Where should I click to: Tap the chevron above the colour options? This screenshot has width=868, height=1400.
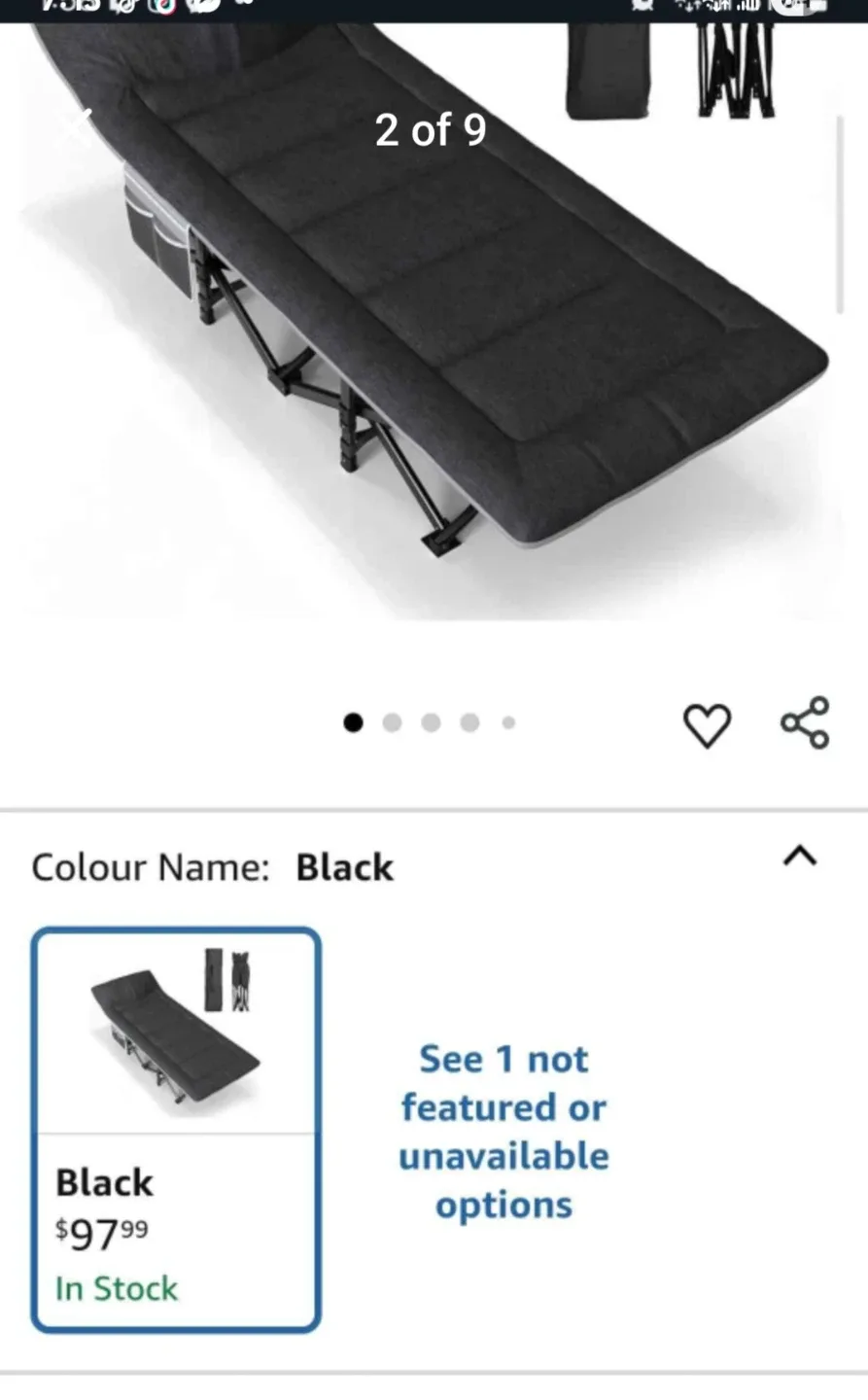click(x=800, y=857)
